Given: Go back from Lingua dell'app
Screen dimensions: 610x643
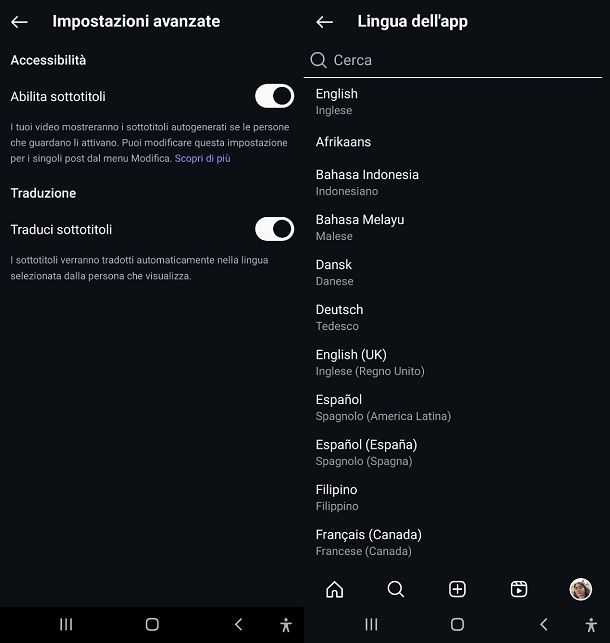Looking at the screenshot, I should tap(324, 21).
